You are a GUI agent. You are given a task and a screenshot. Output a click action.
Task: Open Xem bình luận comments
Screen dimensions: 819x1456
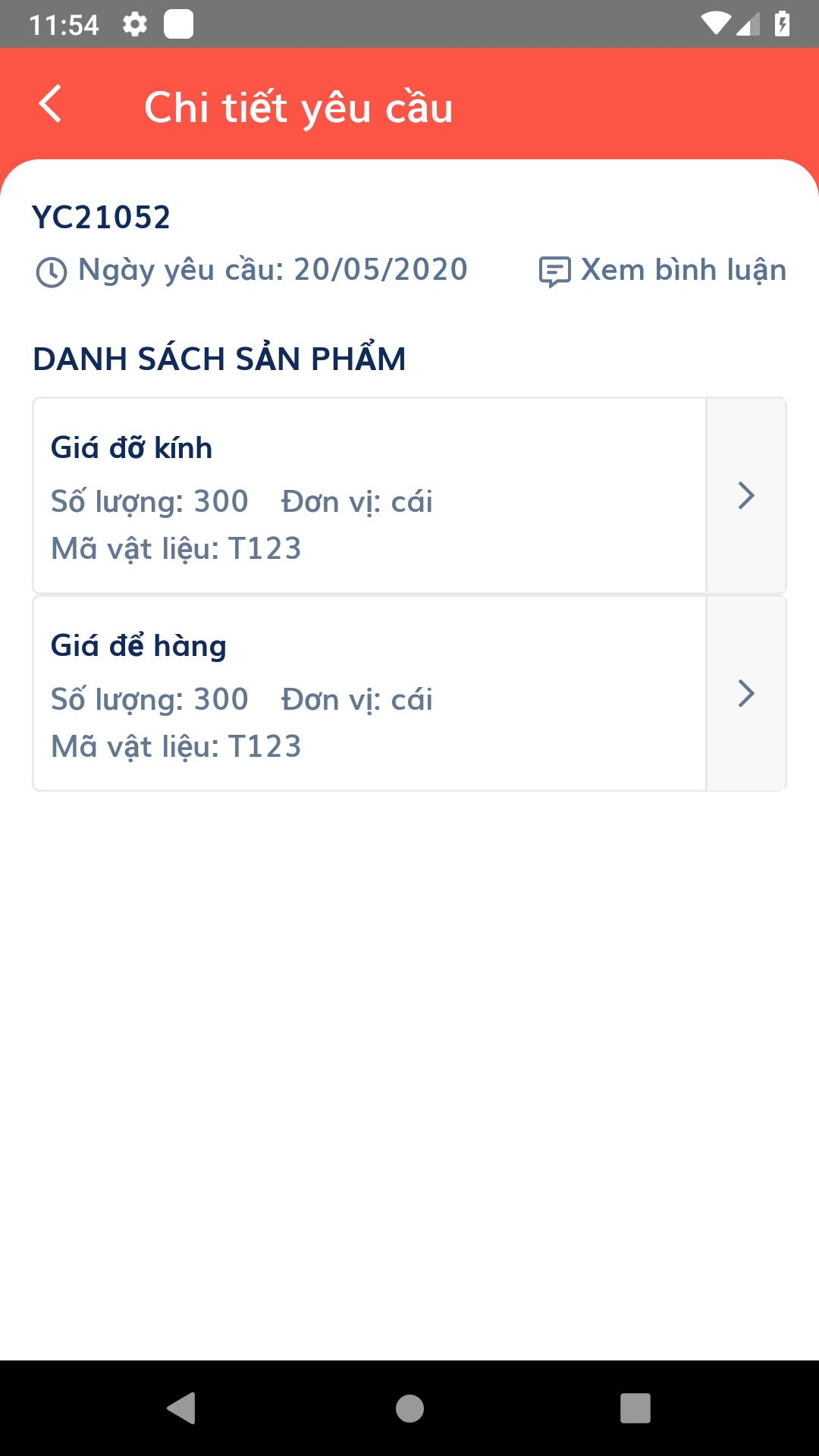tap(662, 271)
